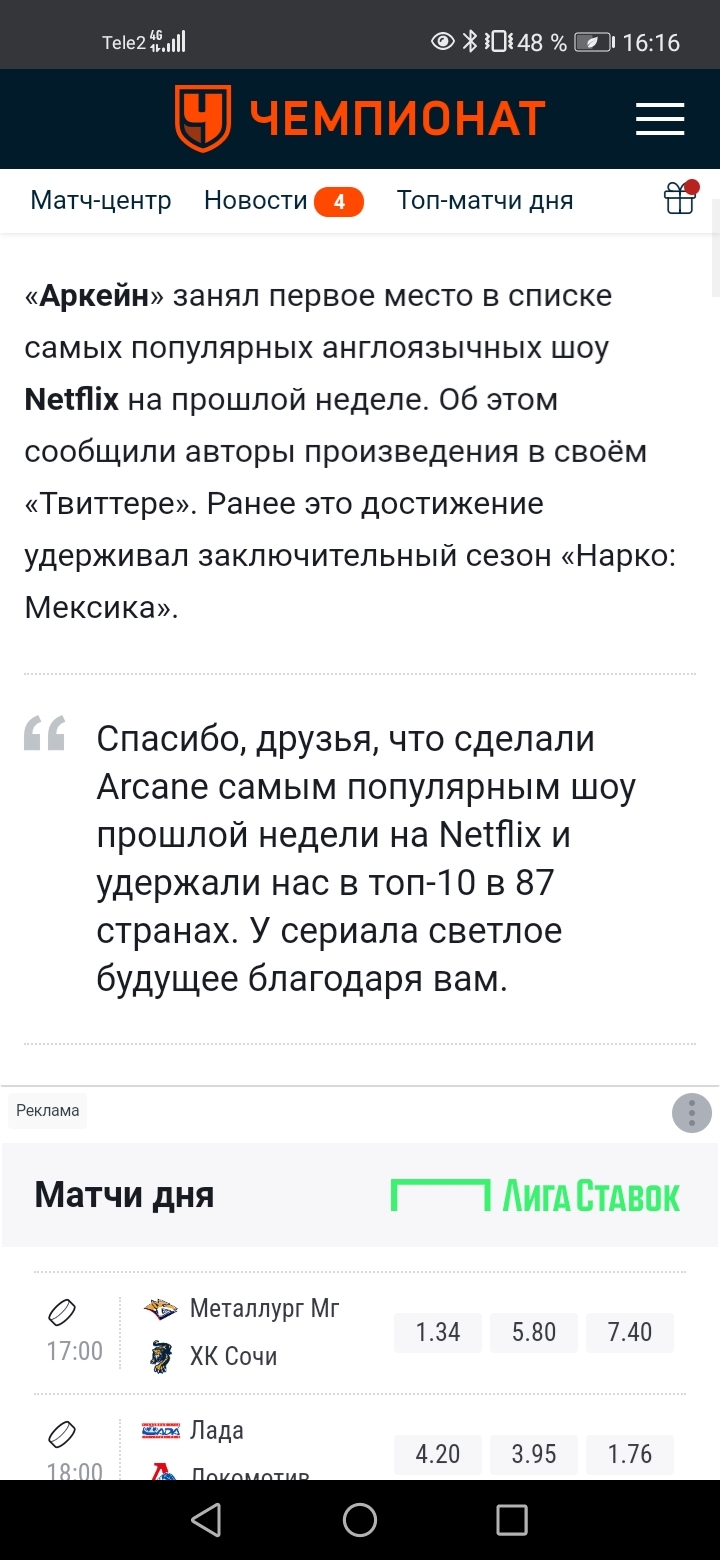The image size is (720, 1560).
Task: Open the Лига Ставок banner
Action: click(534, 1195)
